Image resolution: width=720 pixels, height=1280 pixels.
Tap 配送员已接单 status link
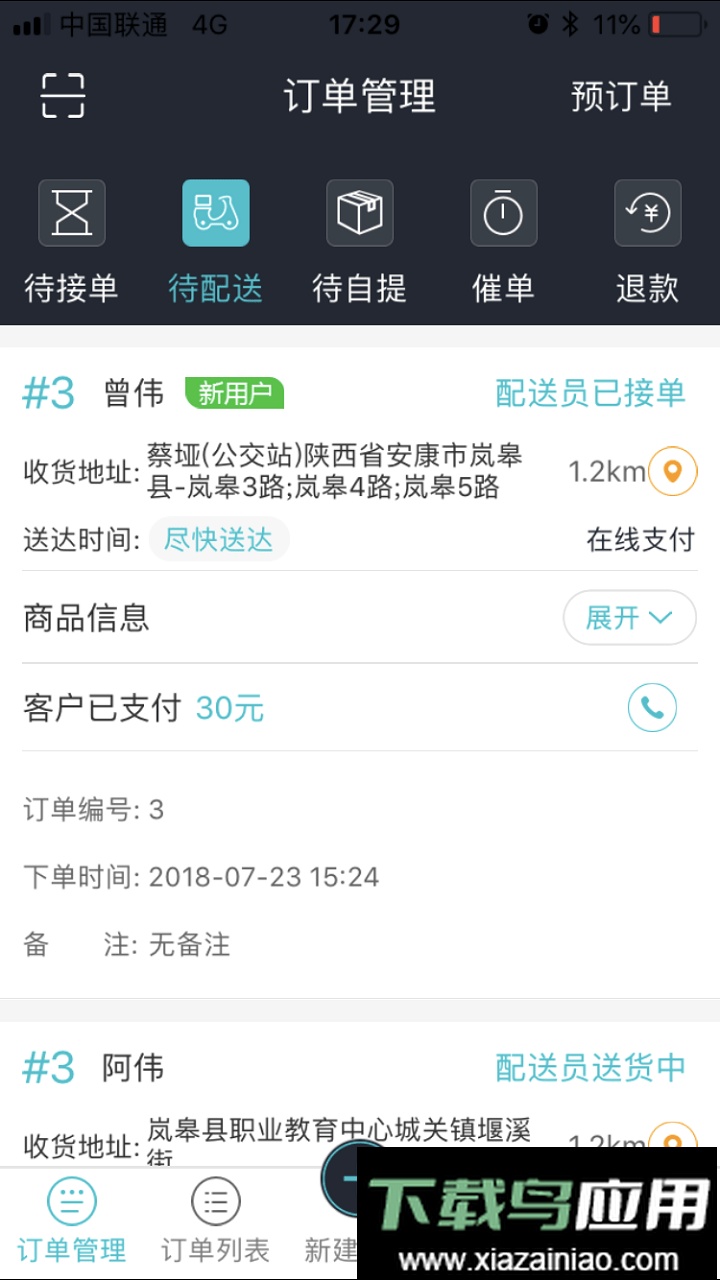coord(588,394)
